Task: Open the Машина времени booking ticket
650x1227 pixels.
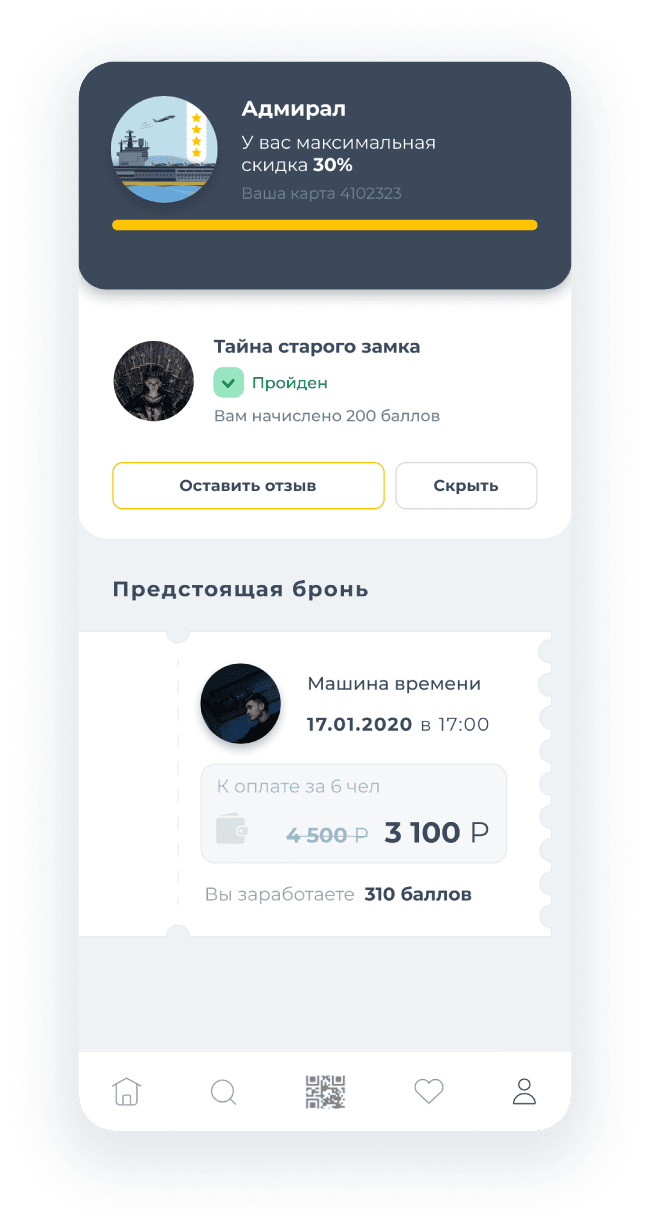Action: click(393, 685)
